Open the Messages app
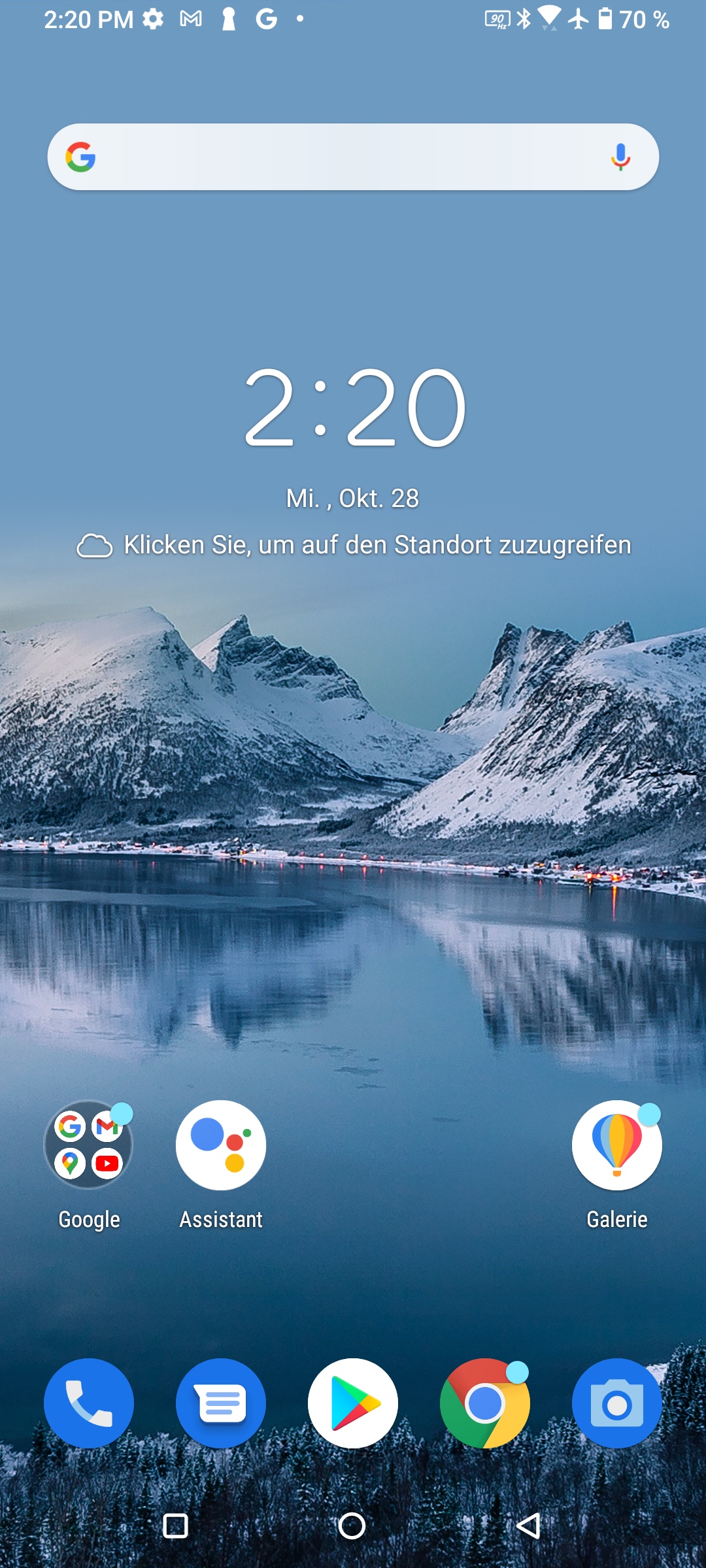706x1568 pixels. (x=221, y=1403)
